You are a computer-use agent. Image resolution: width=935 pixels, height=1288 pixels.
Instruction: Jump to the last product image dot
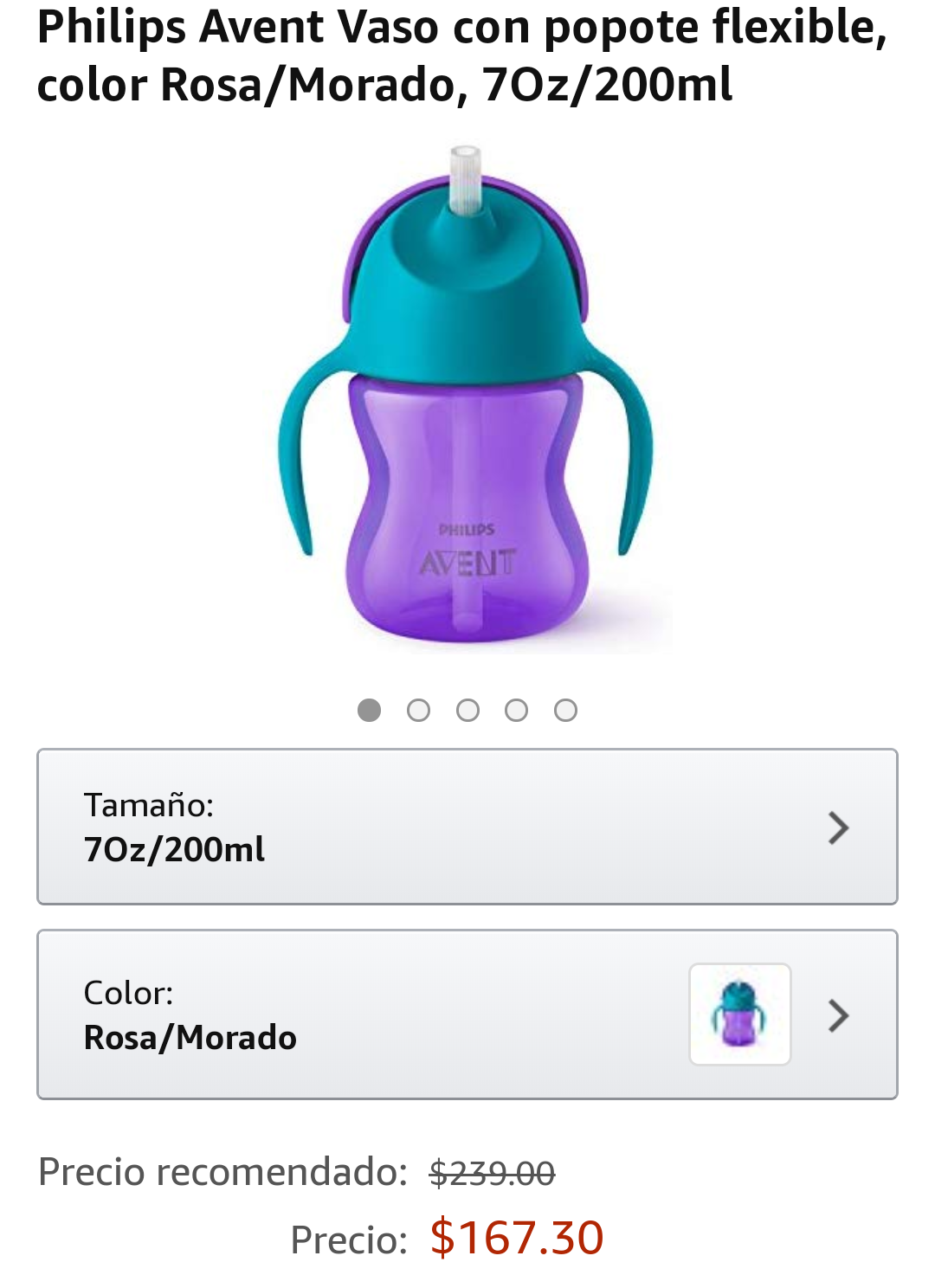pos(565,711)
